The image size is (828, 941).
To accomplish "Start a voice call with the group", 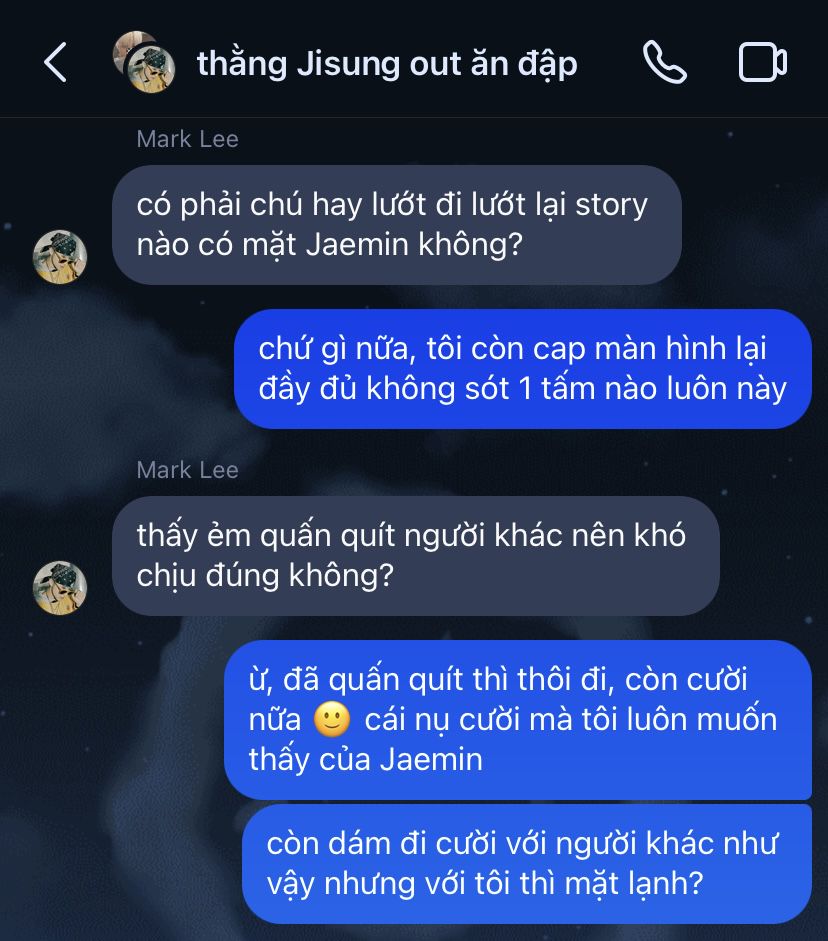I will [664, 63].
